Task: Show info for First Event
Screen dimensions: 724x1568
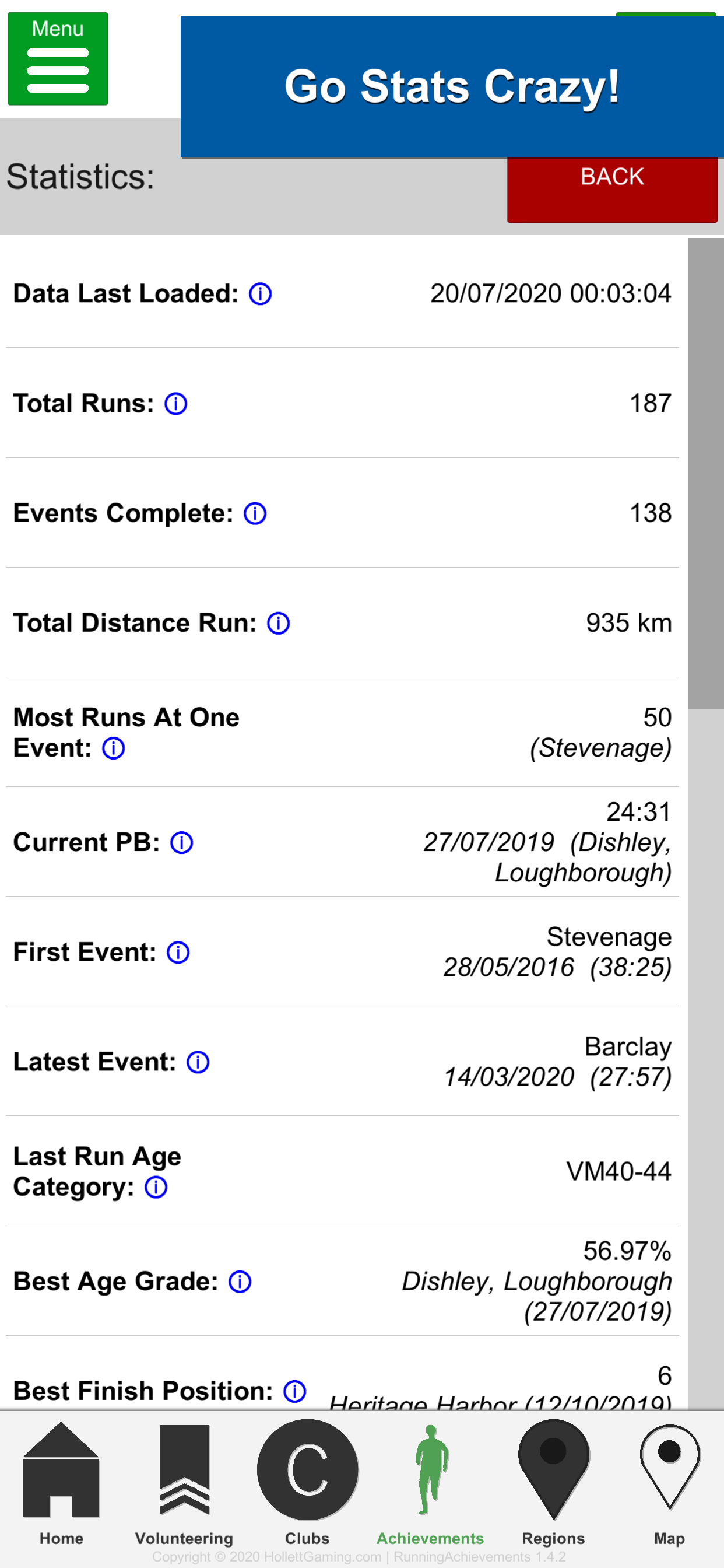Action: pyautogui.click(x=178, y=952)
